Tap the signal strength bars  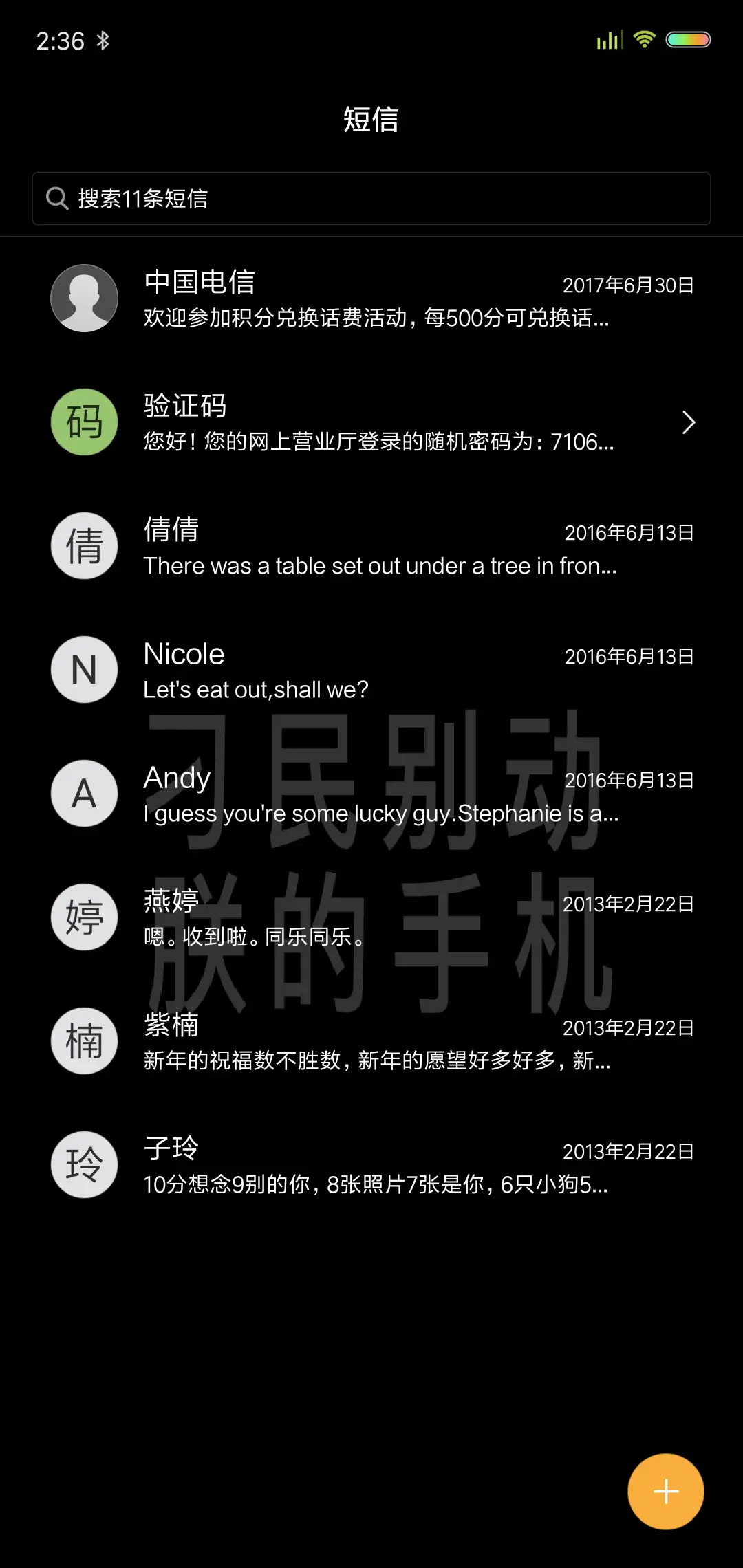(x=608, y=39)
